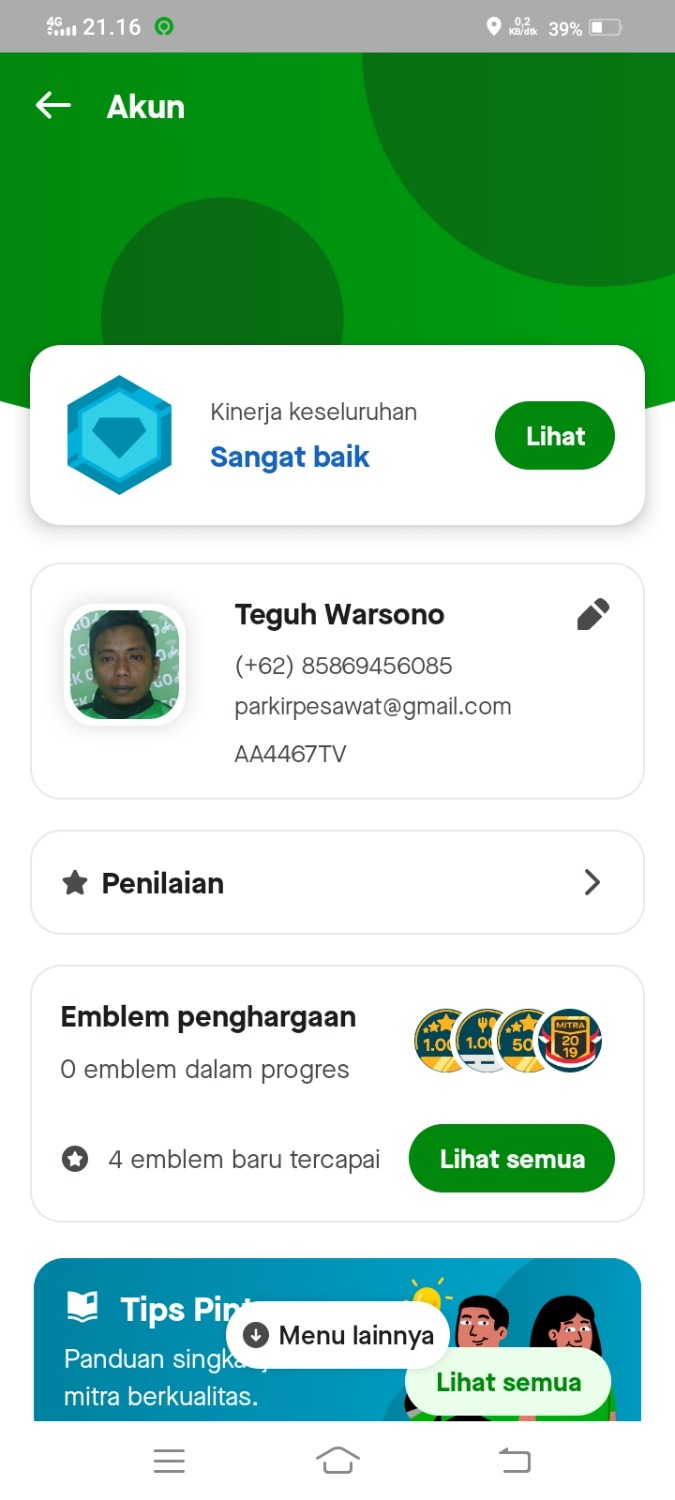Tap Lihat on the Kinerja keseluruhan card
The height and width of the screenshot is (1500, 675).
pos(554,436)
